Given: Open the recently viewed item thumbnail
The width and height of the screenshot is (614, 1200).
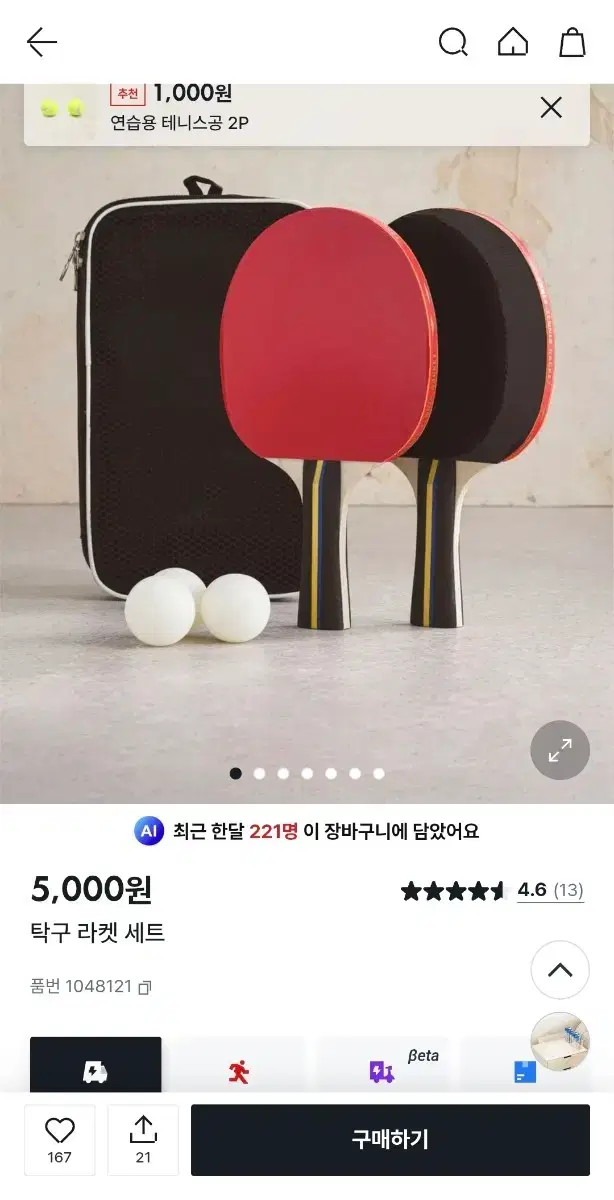Looking at the screenshot, I should point(560,1042).
